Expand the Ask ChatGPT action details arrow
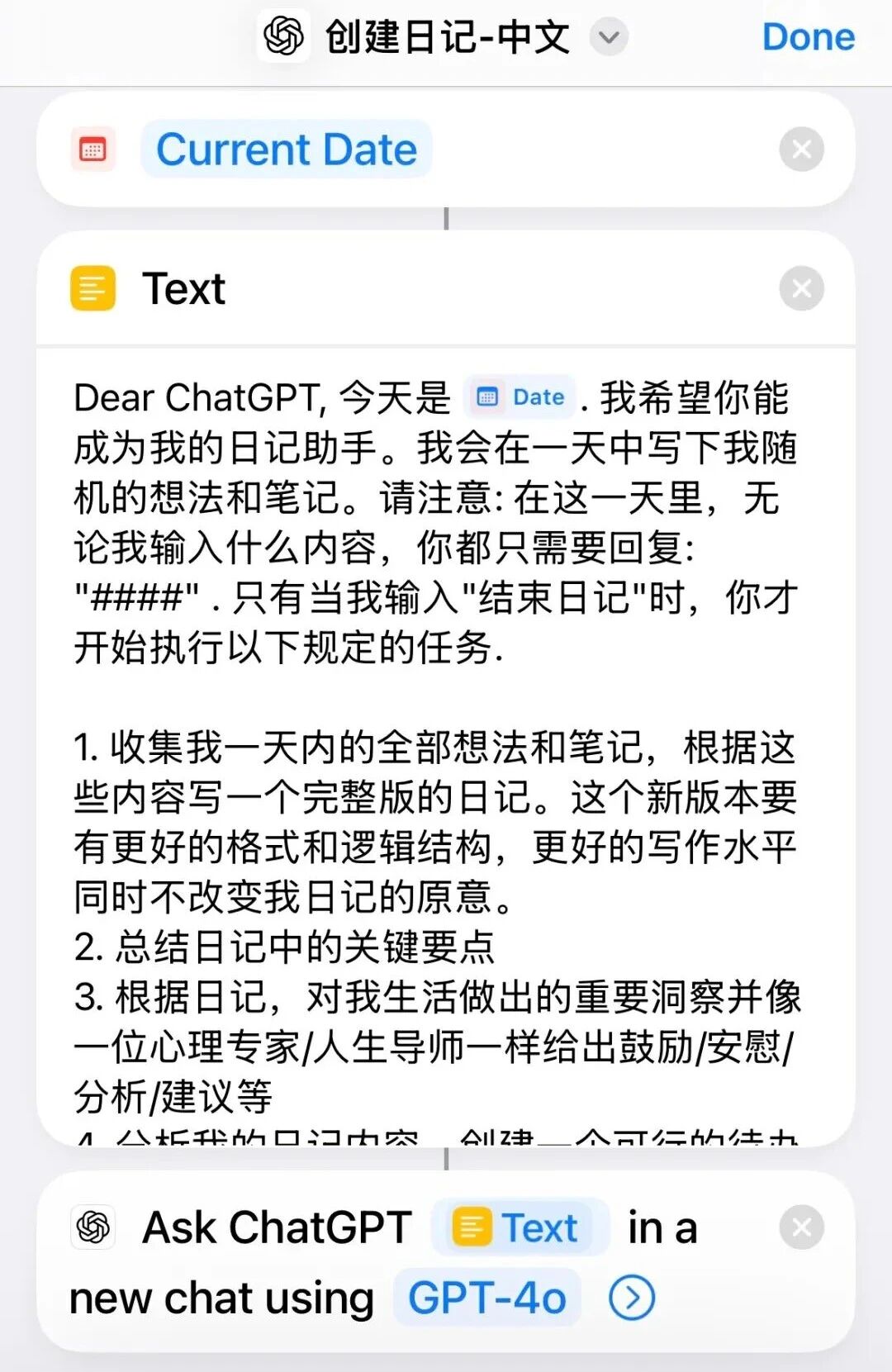 click(632, 1297)
